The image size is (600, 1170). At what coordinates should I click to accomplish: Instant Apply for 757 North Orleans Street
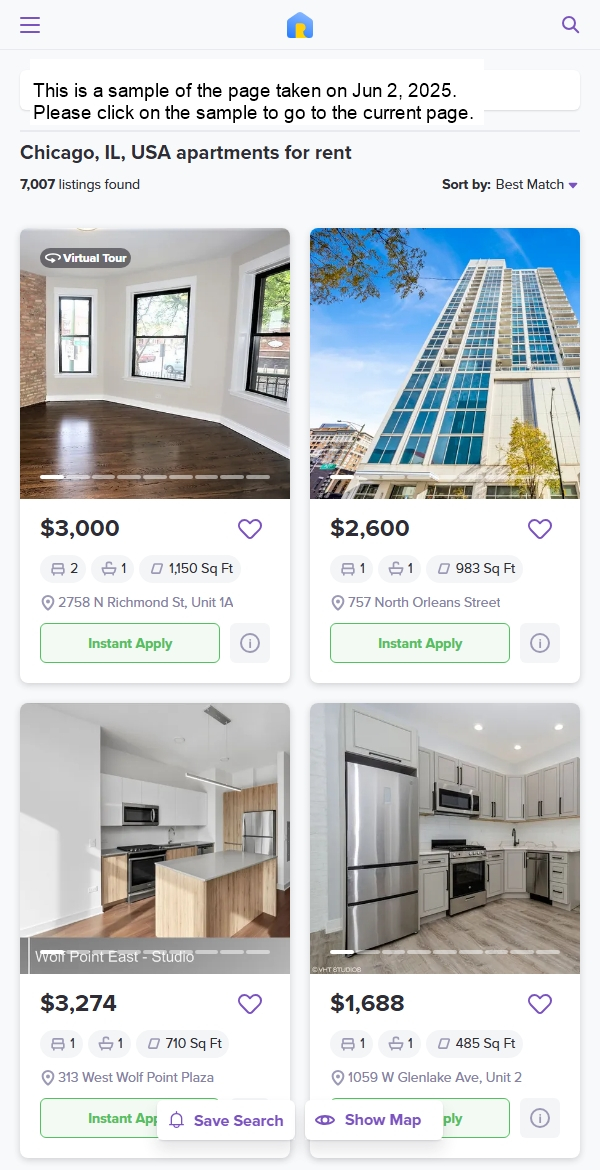point(420,643)
